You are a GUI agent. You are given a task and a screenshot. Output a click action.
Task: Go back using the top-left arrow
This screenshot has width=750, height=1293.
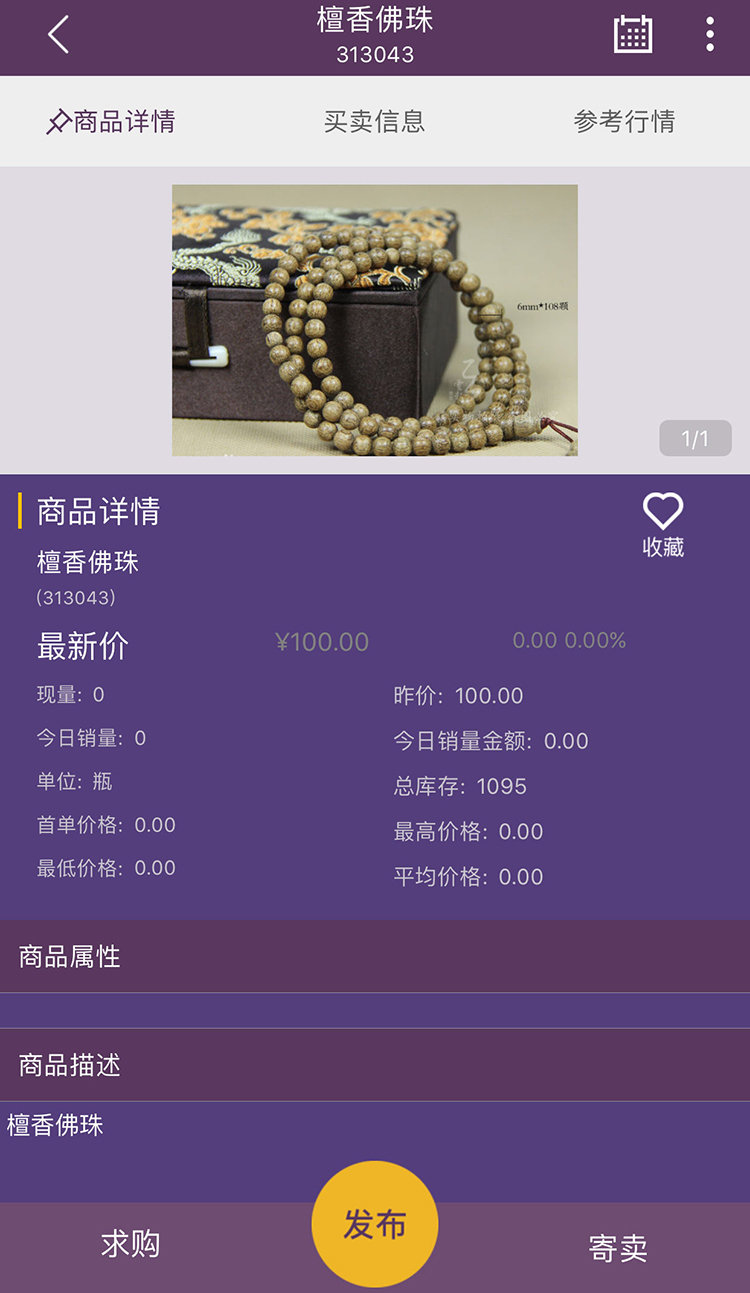click(59, 35)
